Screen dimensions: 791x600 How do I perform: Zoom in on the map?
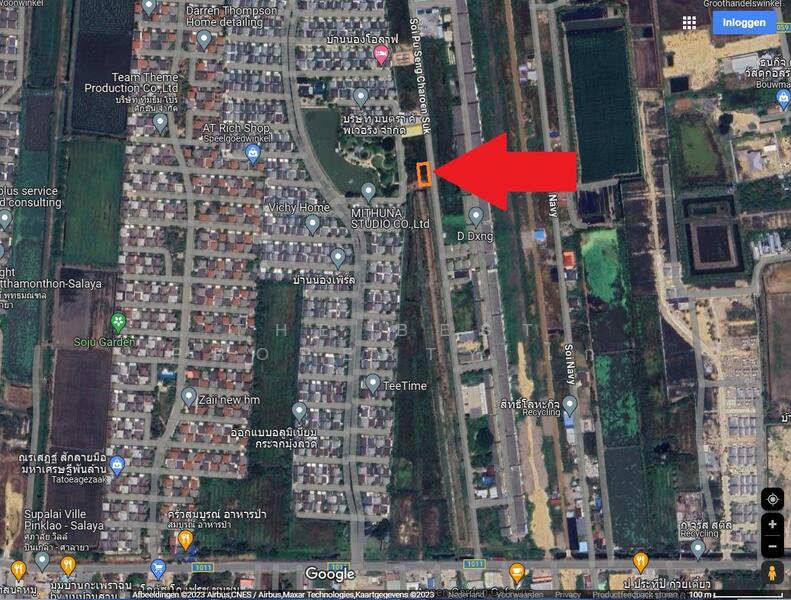click(772, 524)
